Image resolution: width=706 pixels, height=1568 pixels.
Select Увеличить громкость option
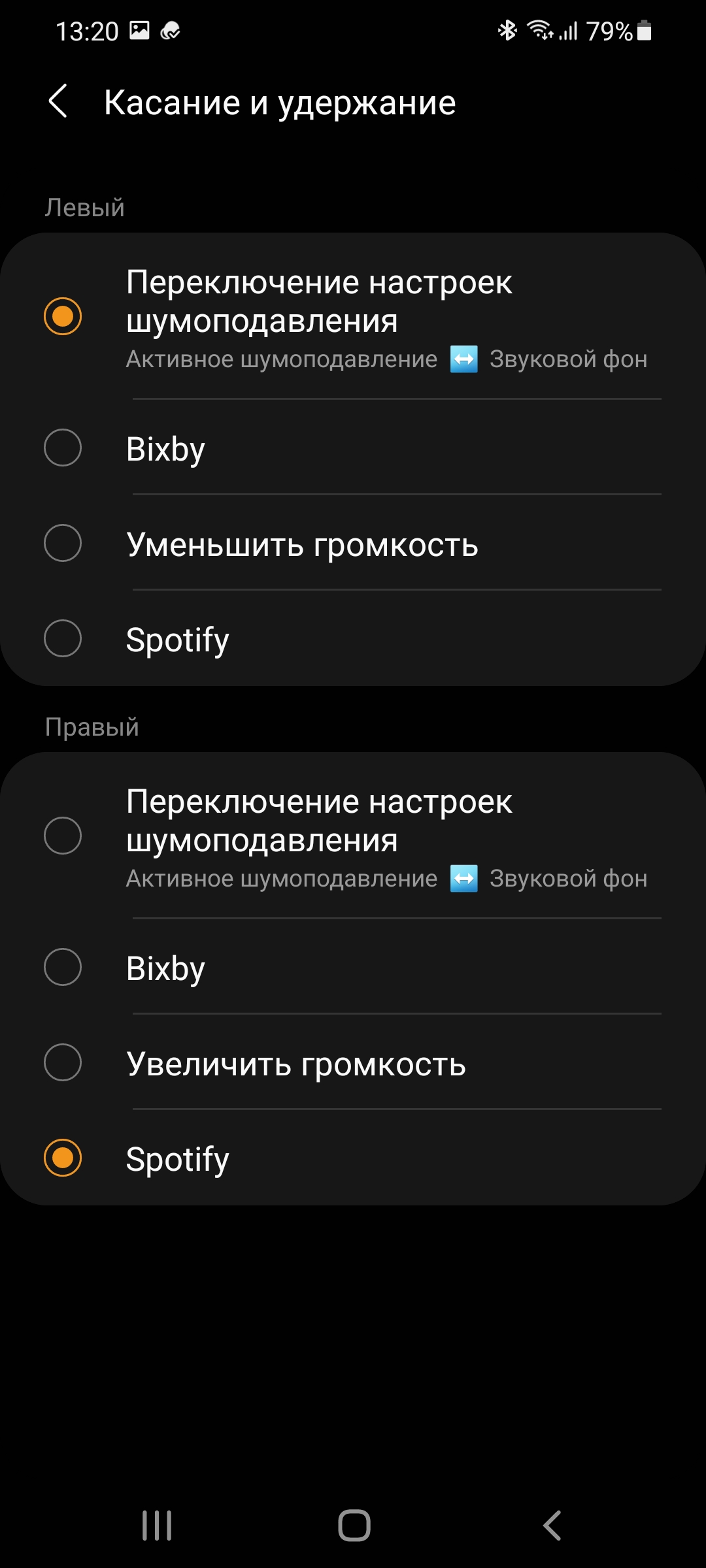click(63, 1063)
